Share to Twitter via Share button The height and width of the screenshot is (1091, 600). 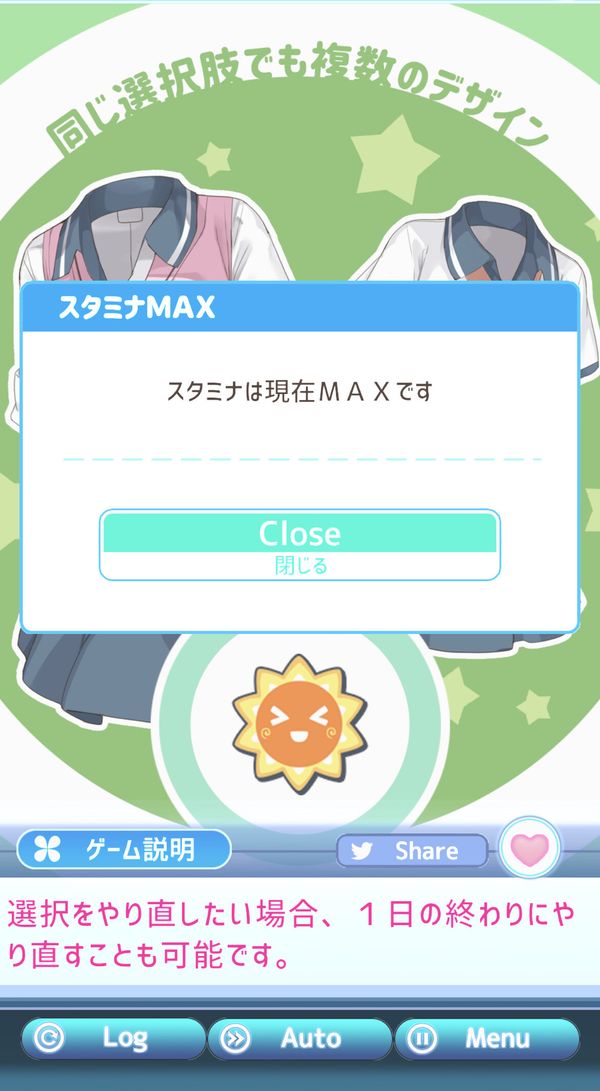coord(412,851)
